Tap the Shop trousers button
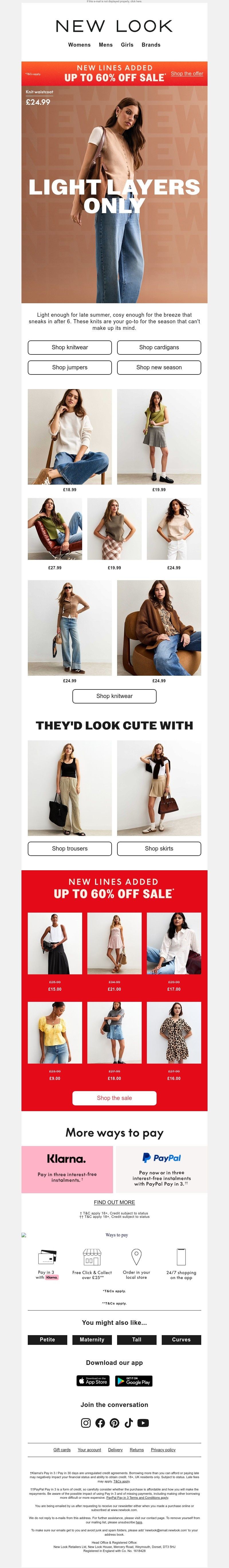 pos(70,848)
